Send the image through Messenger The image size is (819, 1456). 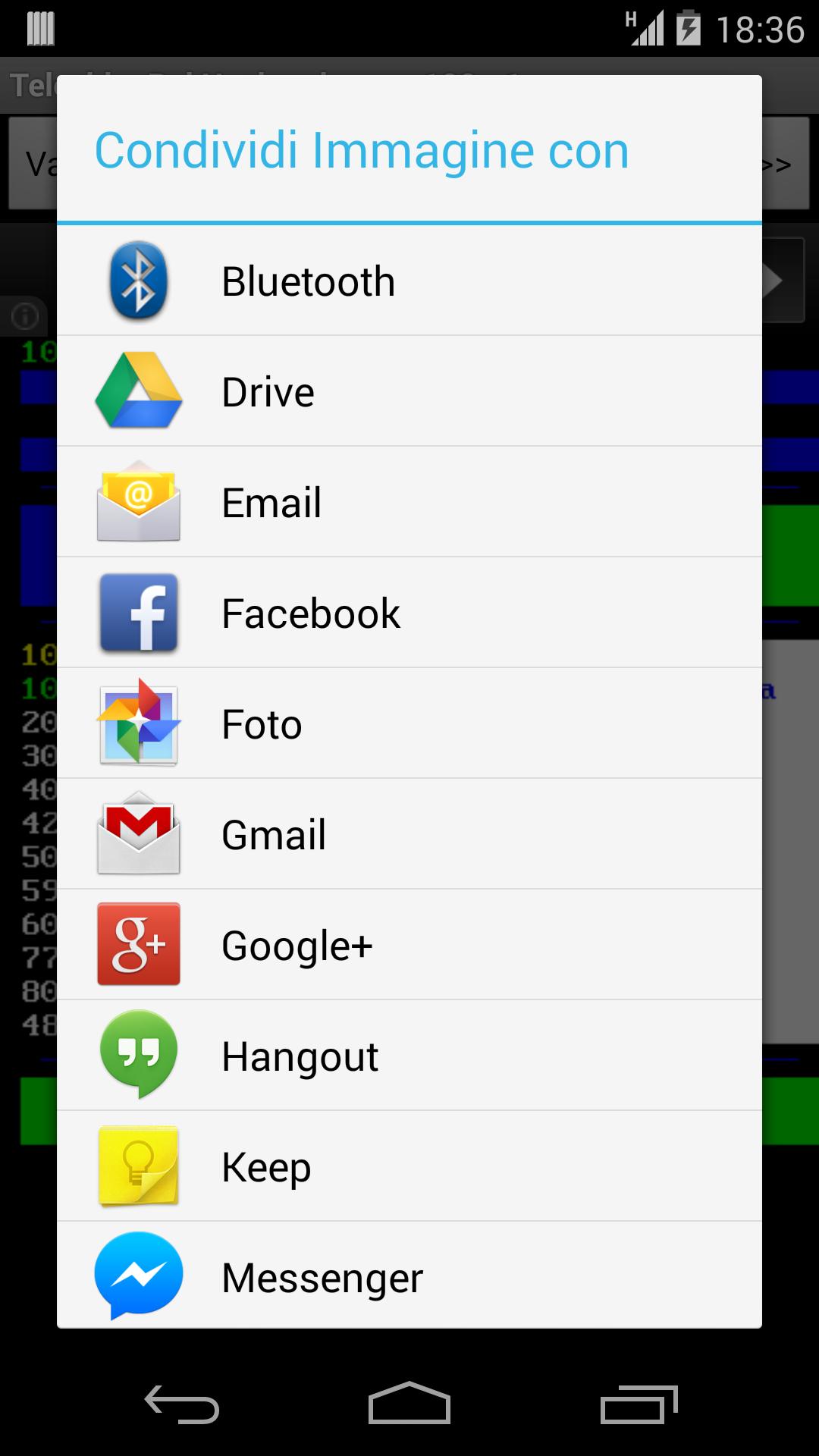[x=409, y=1276]
